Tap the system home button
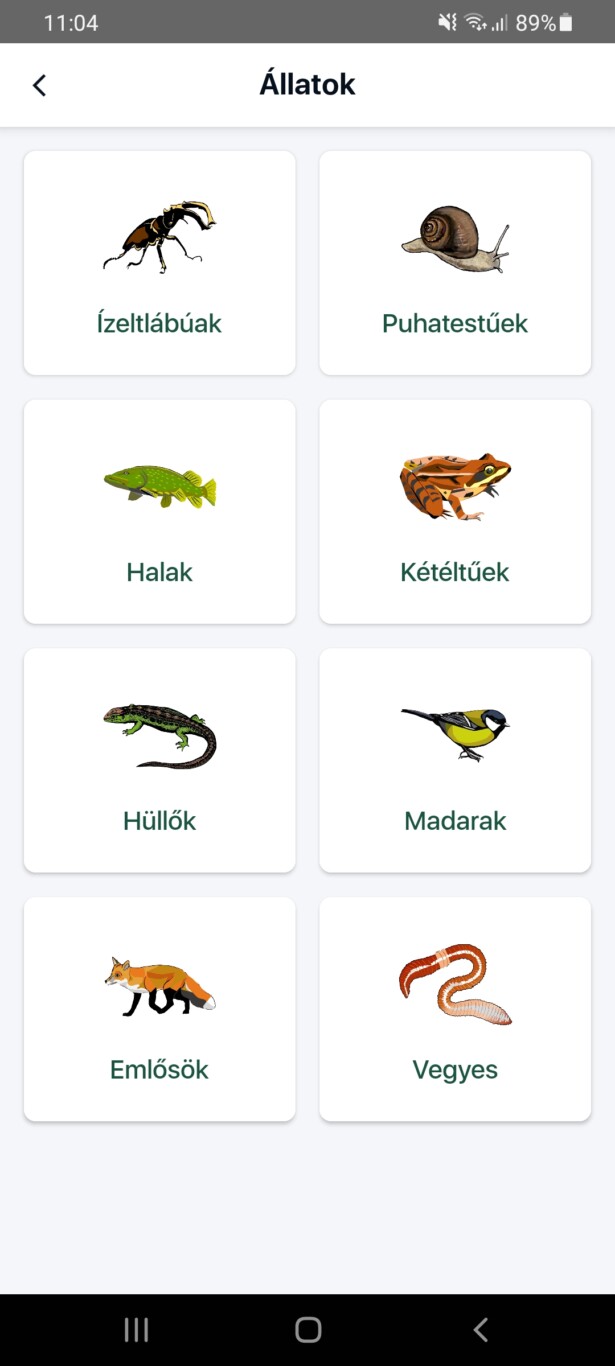Screen dimensions: 615x1366 pyautogui.click(x=308, y=1329)
